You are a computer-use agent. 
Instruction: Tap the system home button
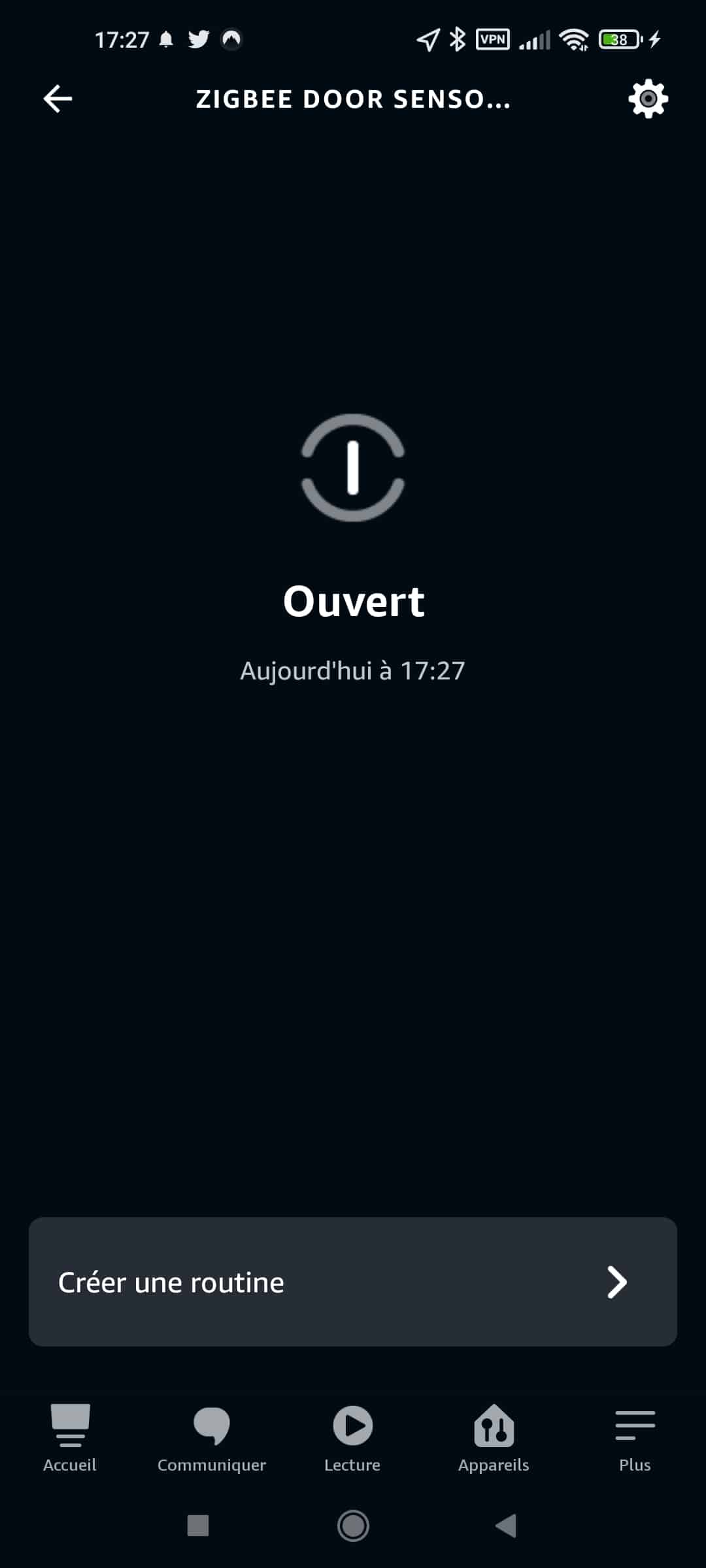[x=353, y=1526]
